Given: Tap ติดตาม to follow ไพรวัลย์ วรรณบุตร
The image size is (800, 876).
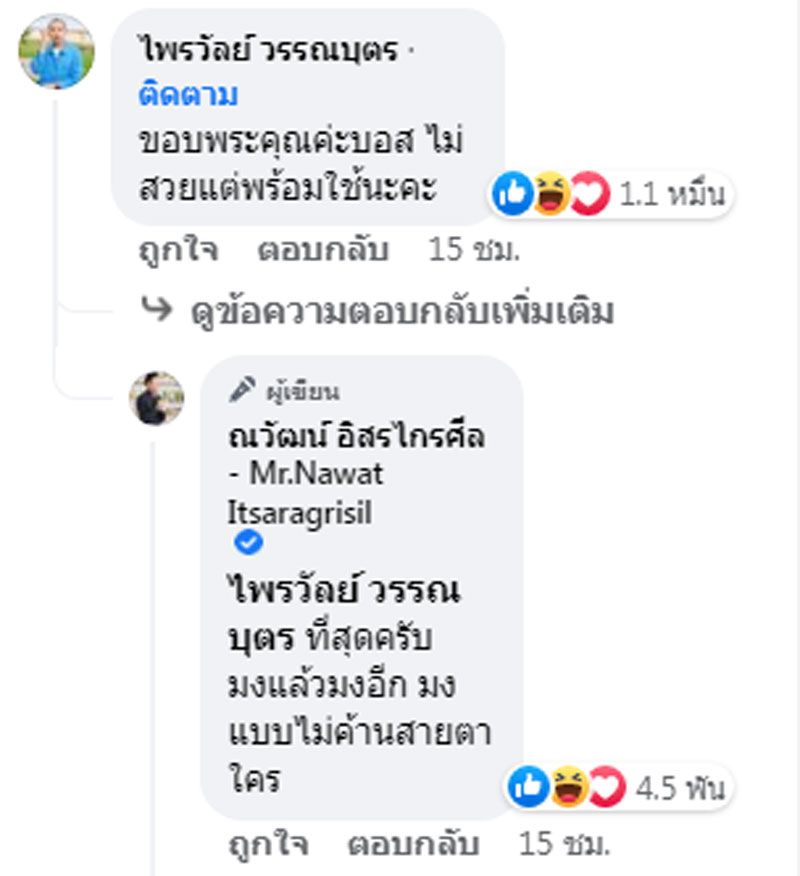Looking at the screenshot, I should (188, 96).
